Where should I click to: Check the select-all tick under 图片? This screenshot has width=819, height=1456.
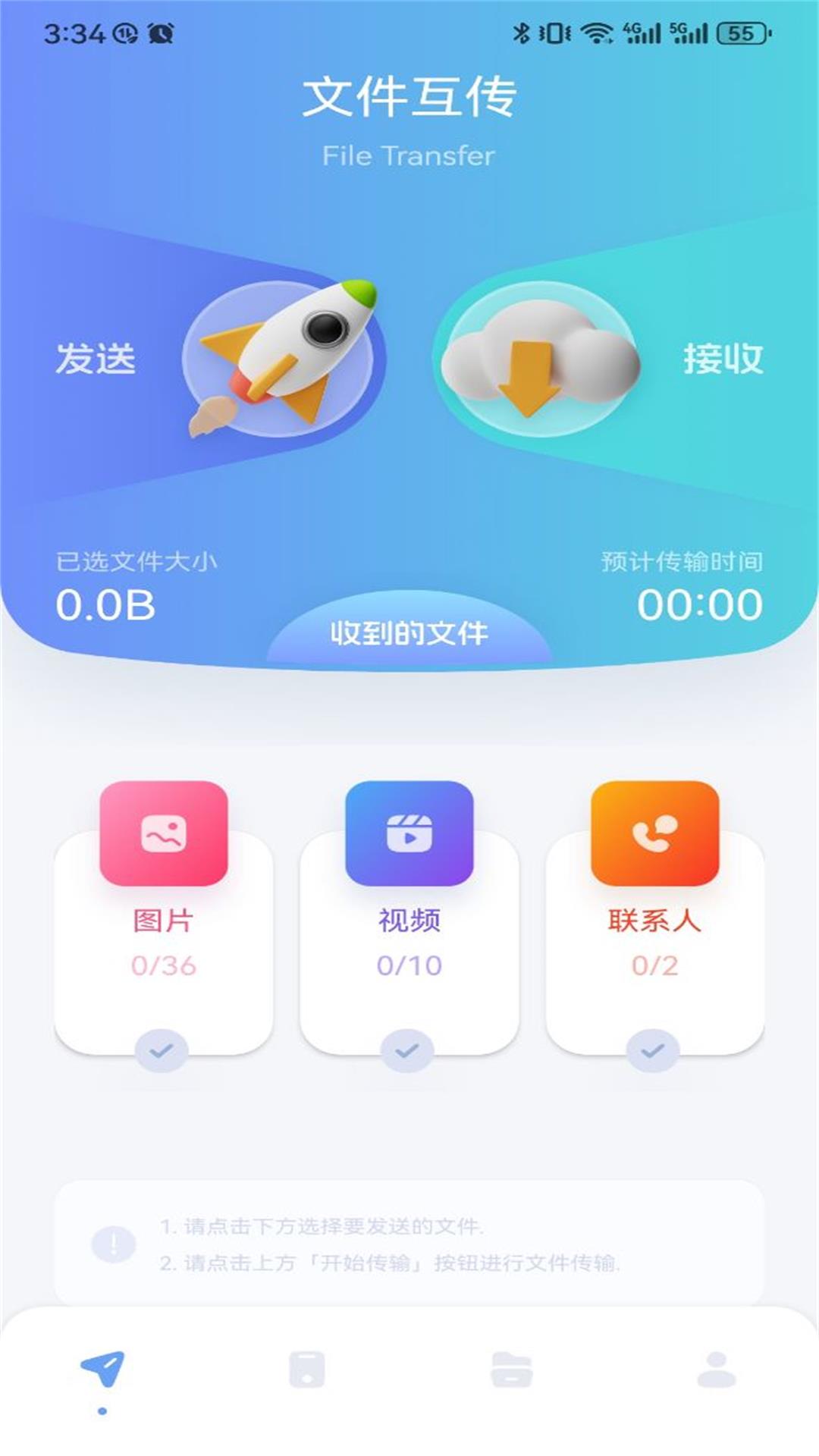(x=162, y=1051)
